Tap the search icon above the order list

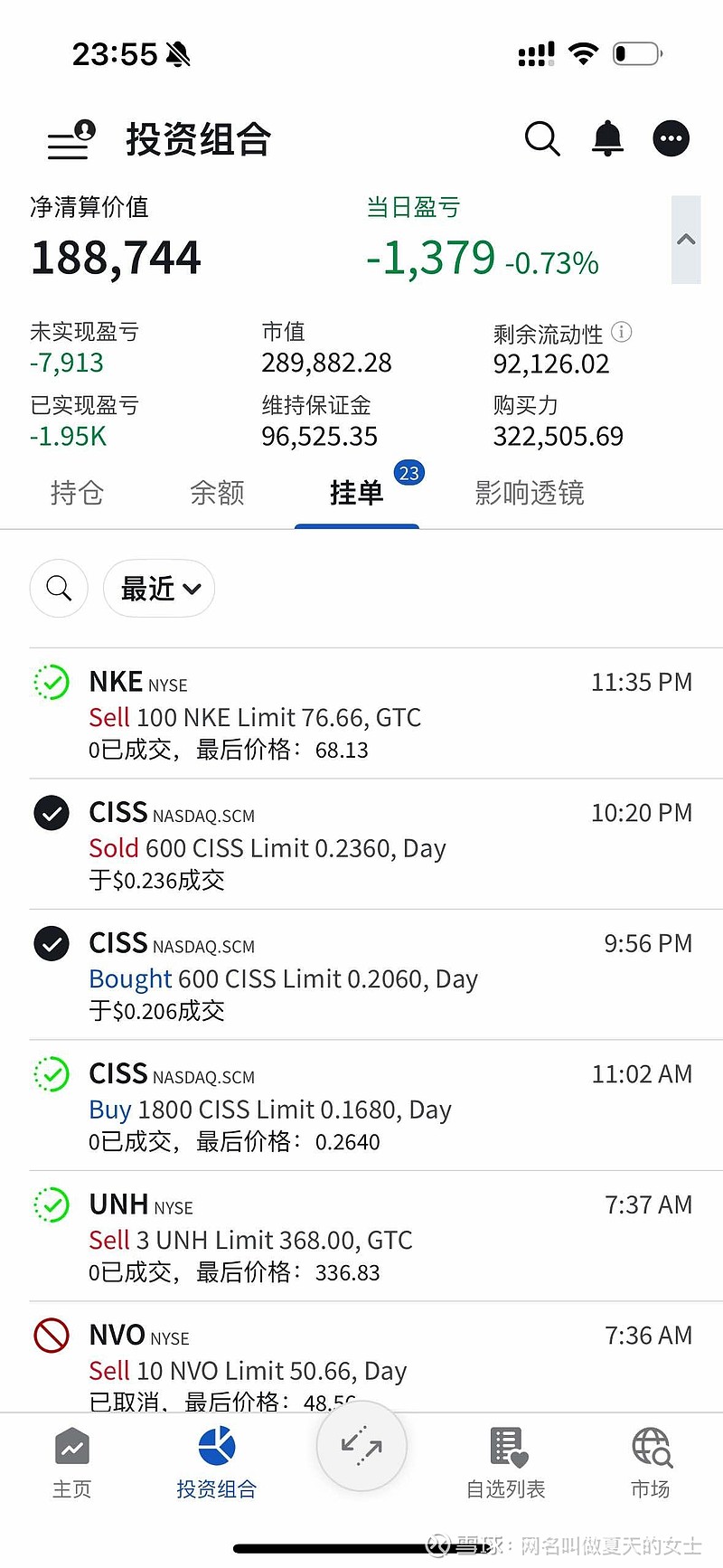pos(59,588)
